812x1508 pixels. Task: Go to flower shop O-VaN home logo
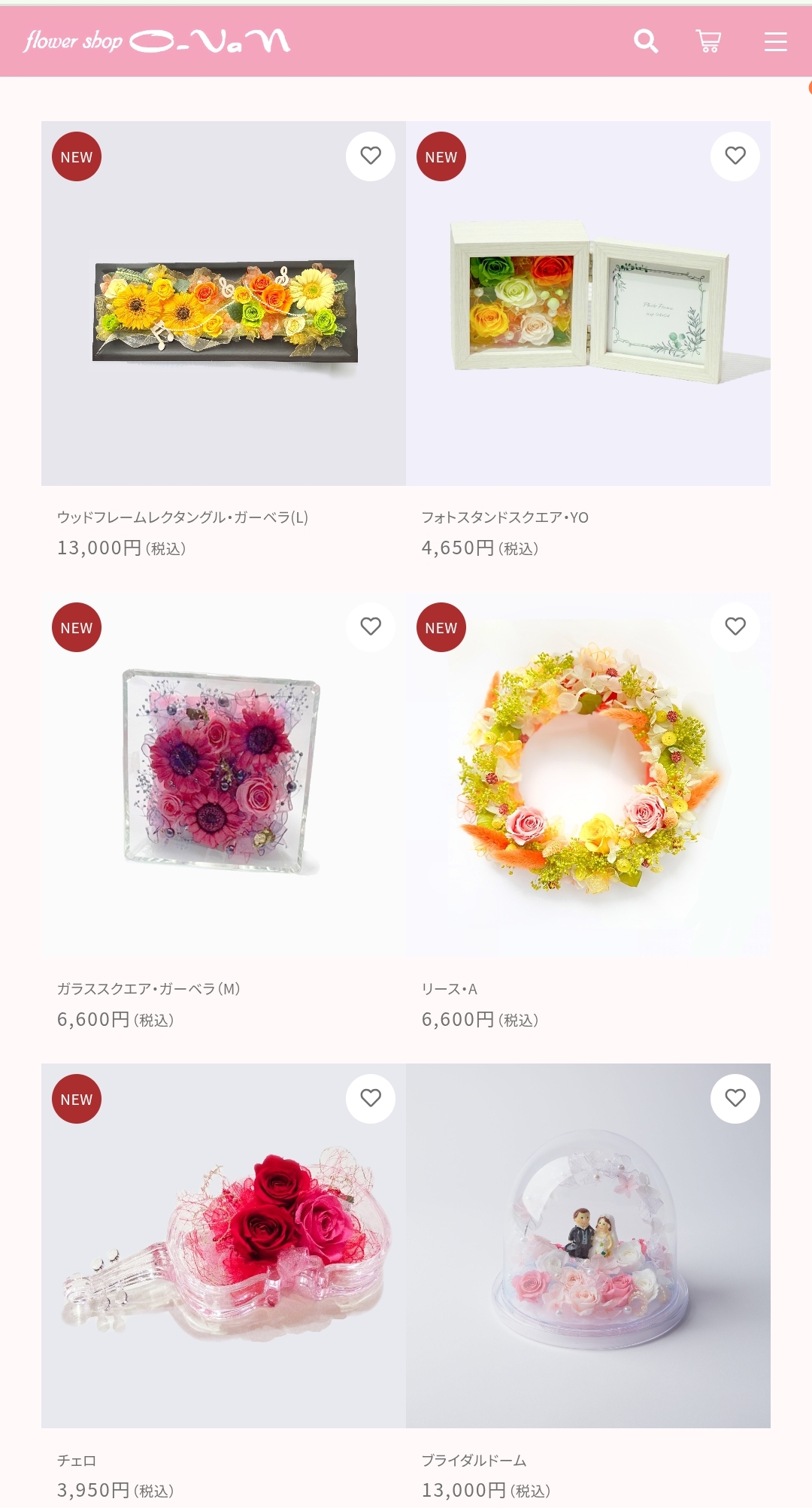[157, 41]
